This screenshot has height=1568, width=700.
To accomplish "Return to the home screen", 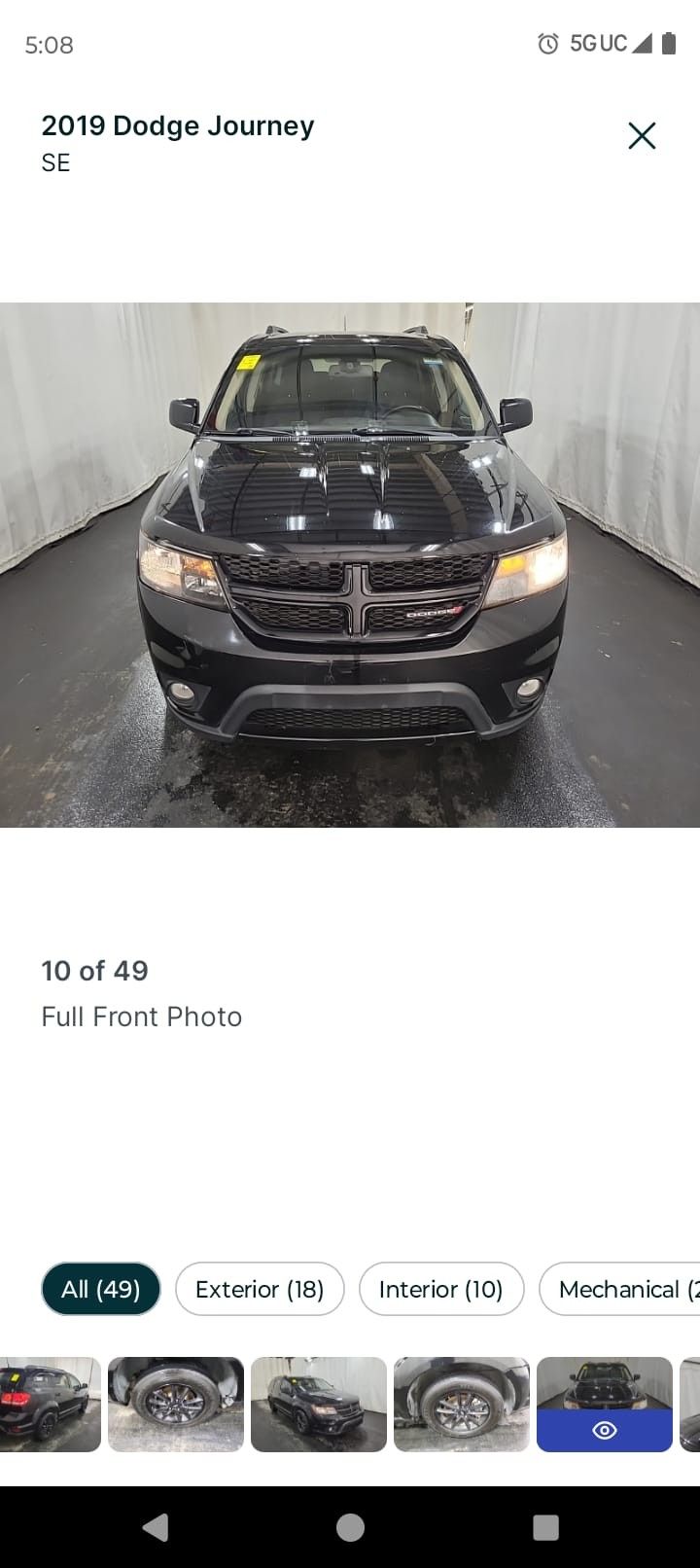I will pos(350,1527).
